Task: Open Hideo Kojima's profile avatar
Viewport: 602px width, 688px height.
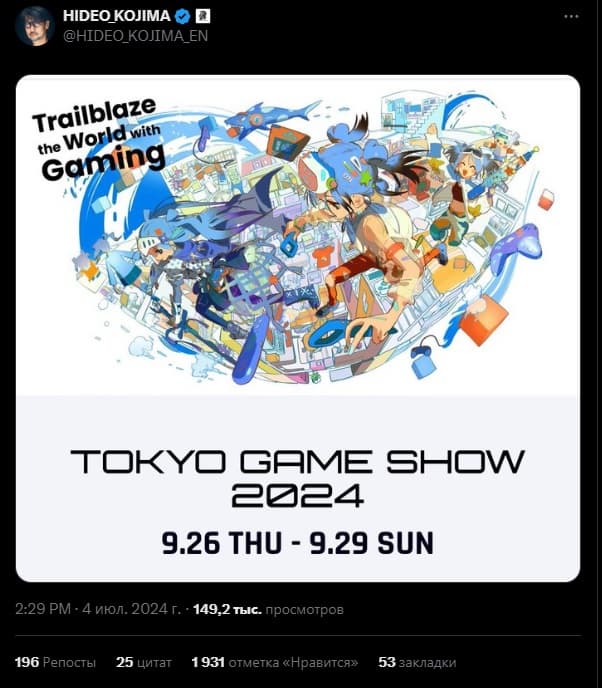Action: click(x=34, y=25)
